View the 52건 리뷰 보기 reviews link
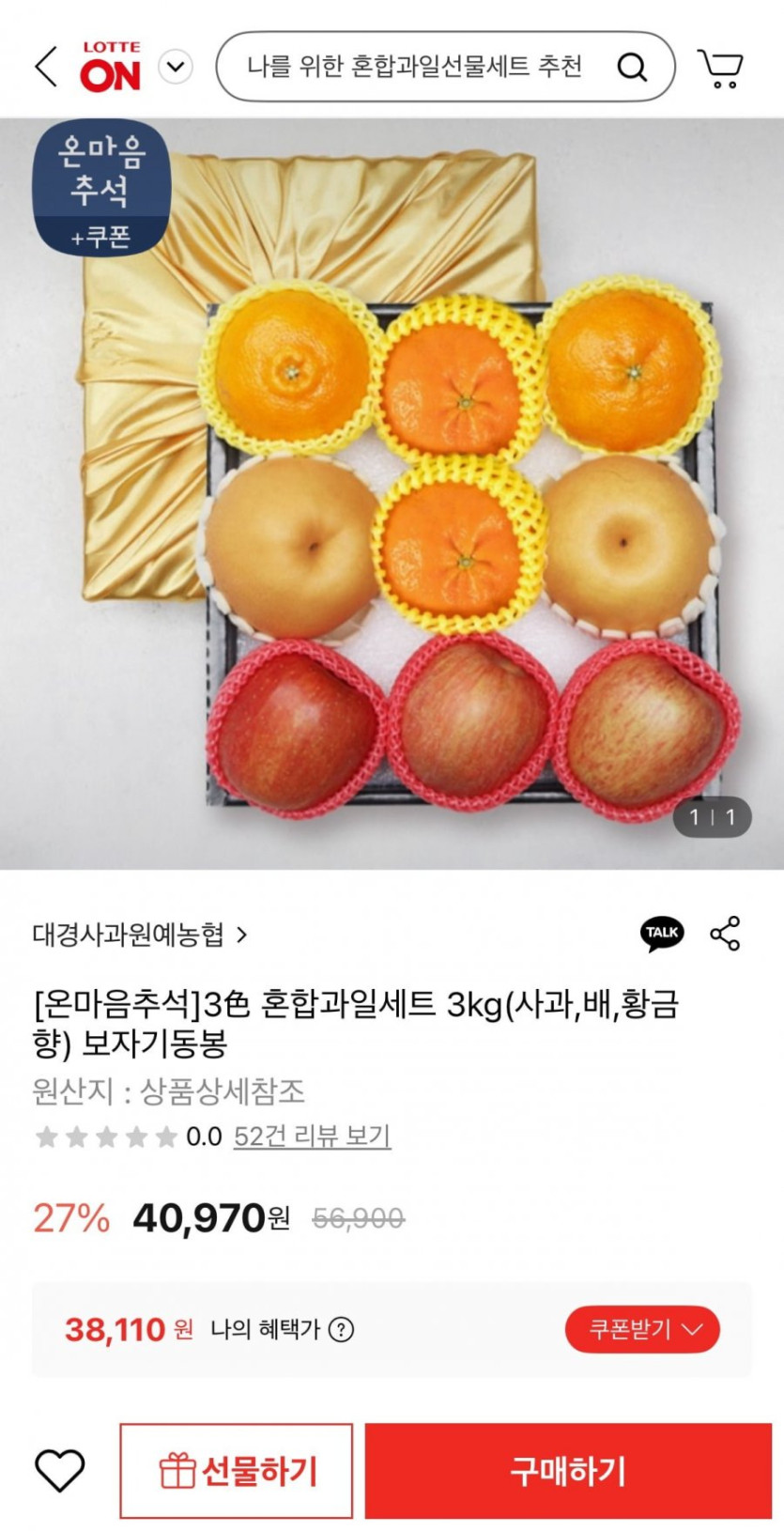Viewport: 784px width, 1531px height. coord(312,1137)
